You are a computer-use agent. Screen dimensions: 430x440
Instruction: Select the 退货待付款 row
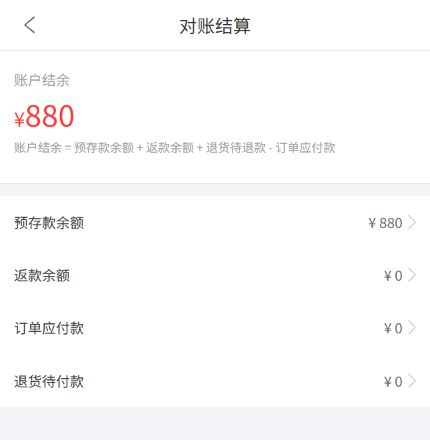point(215,381)
